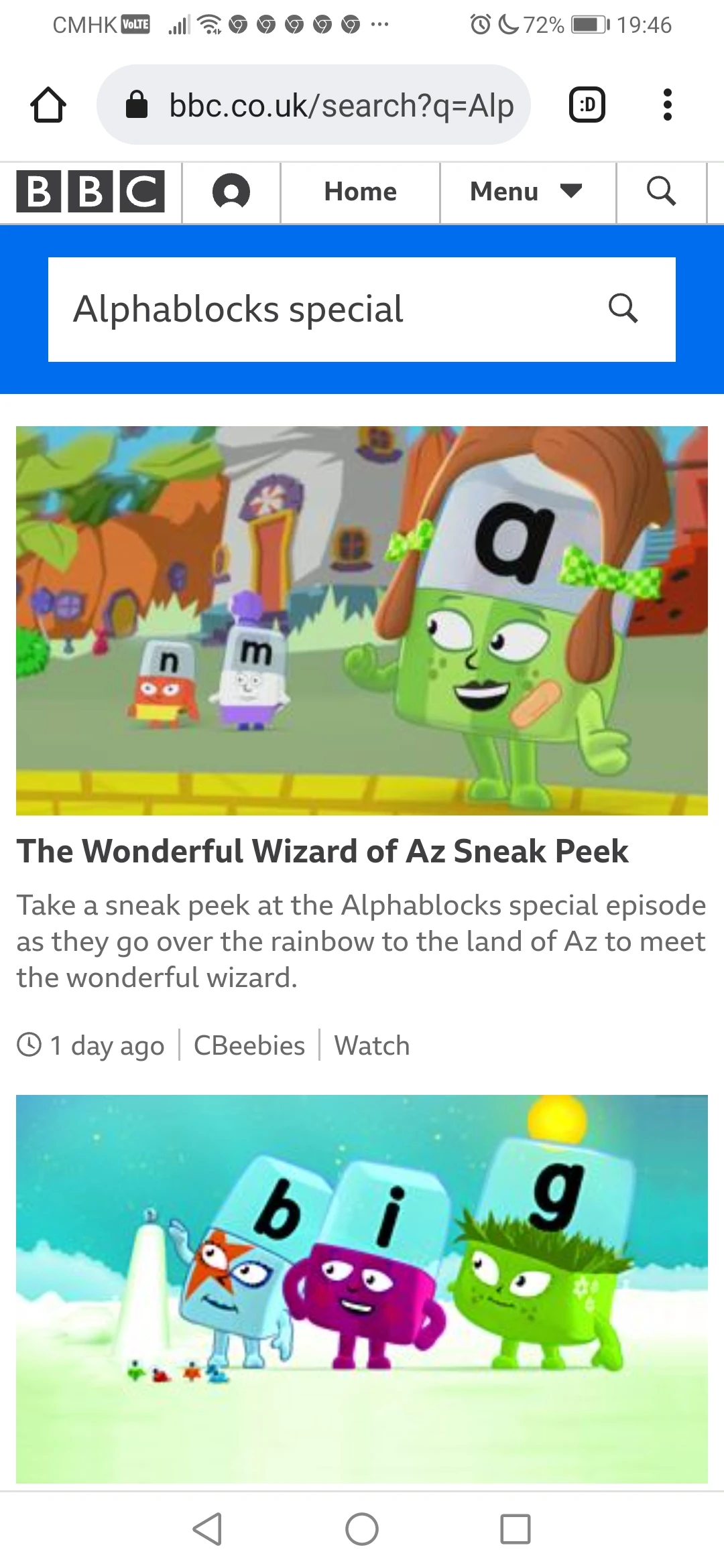Viewport: 724px width, 1568px height.
Task: Click the CBeebies link
Action: pos(249,1045)
